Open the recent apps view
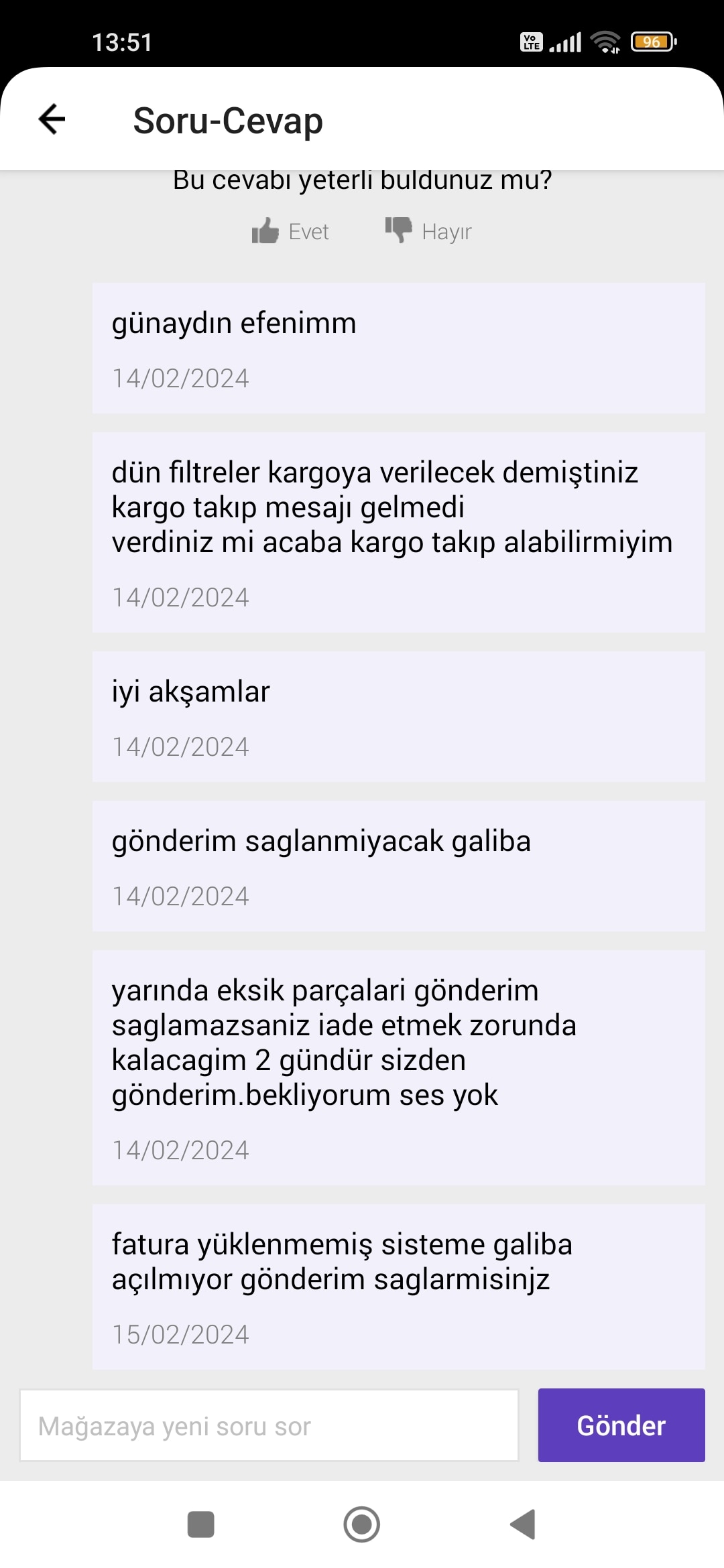Image resolution: width=724 pixels, height=1568 pixels. coord(200,1524)
